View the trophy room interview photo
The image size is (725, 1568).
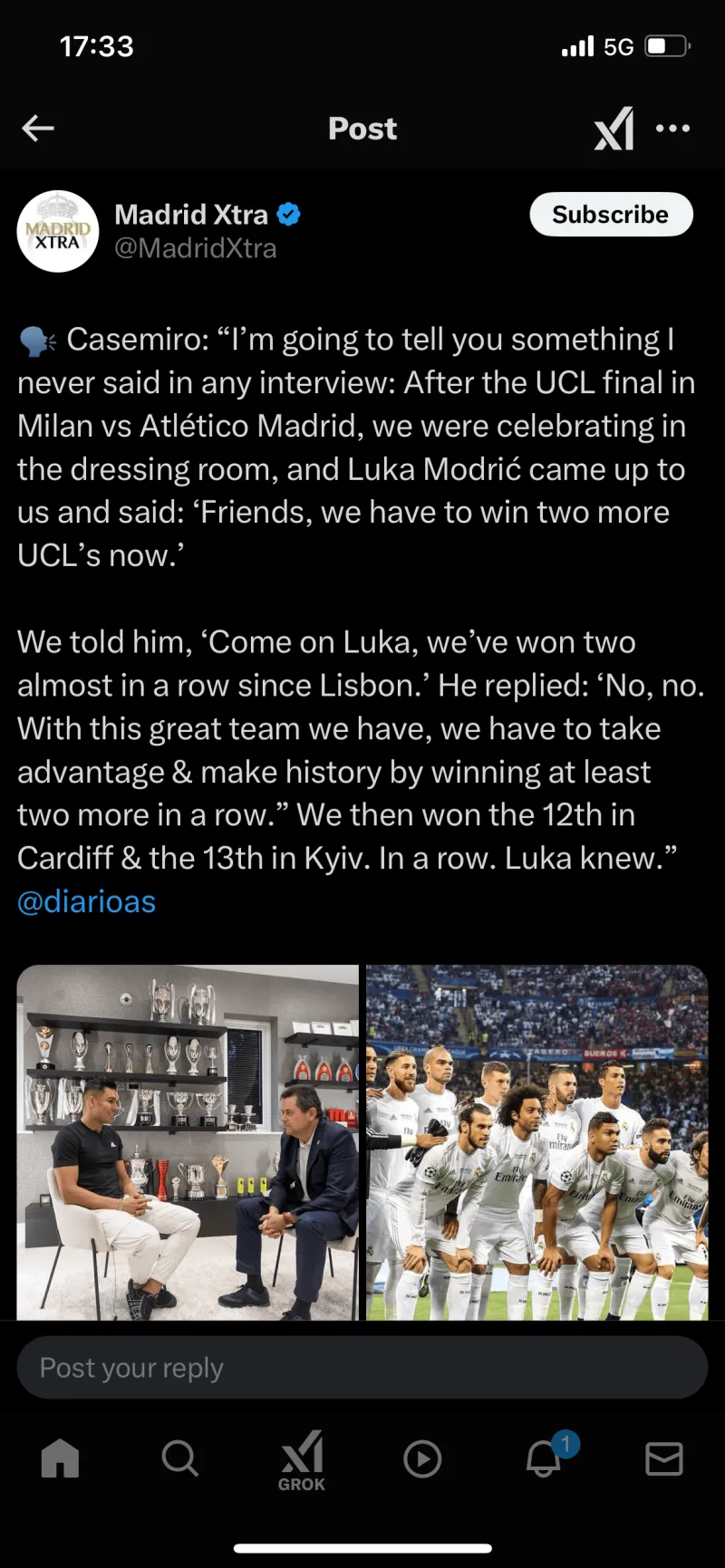pyautogui.click(x=188, y=1141)
